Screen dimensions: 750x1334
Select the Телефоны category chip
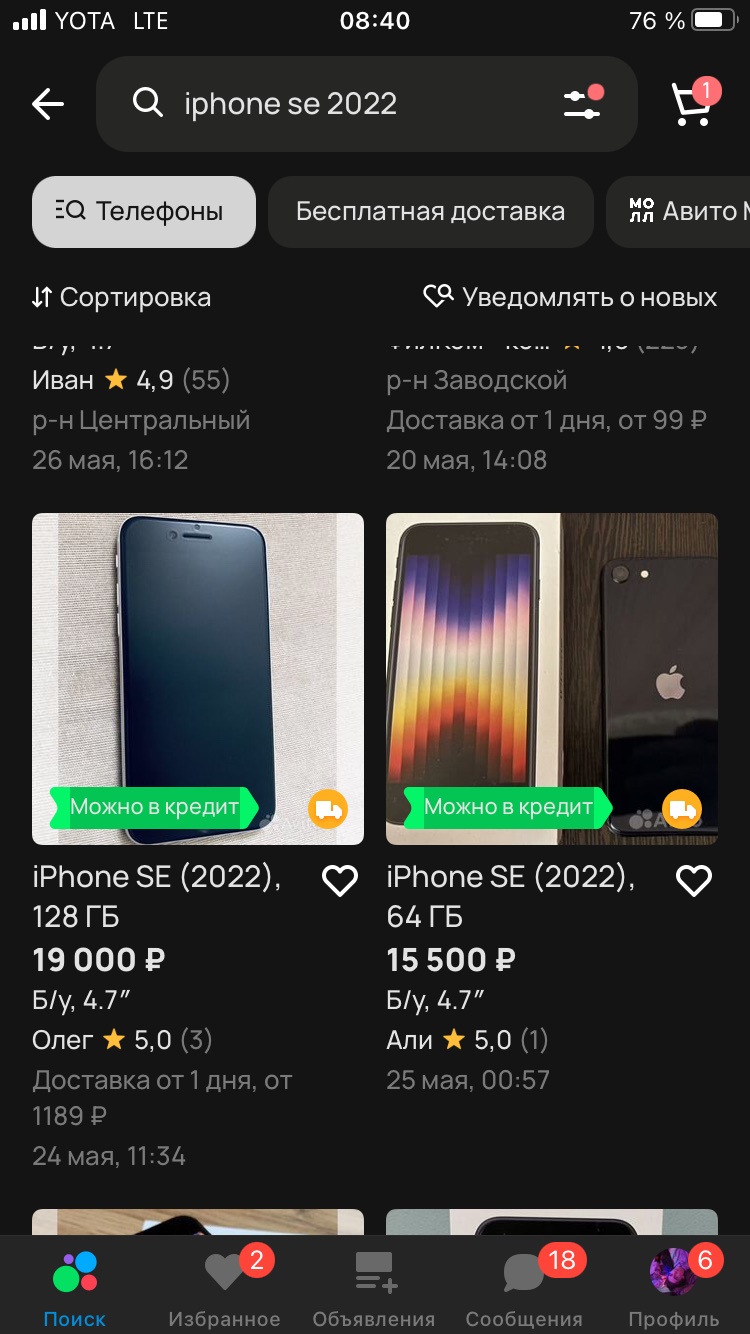pos(144,212)
